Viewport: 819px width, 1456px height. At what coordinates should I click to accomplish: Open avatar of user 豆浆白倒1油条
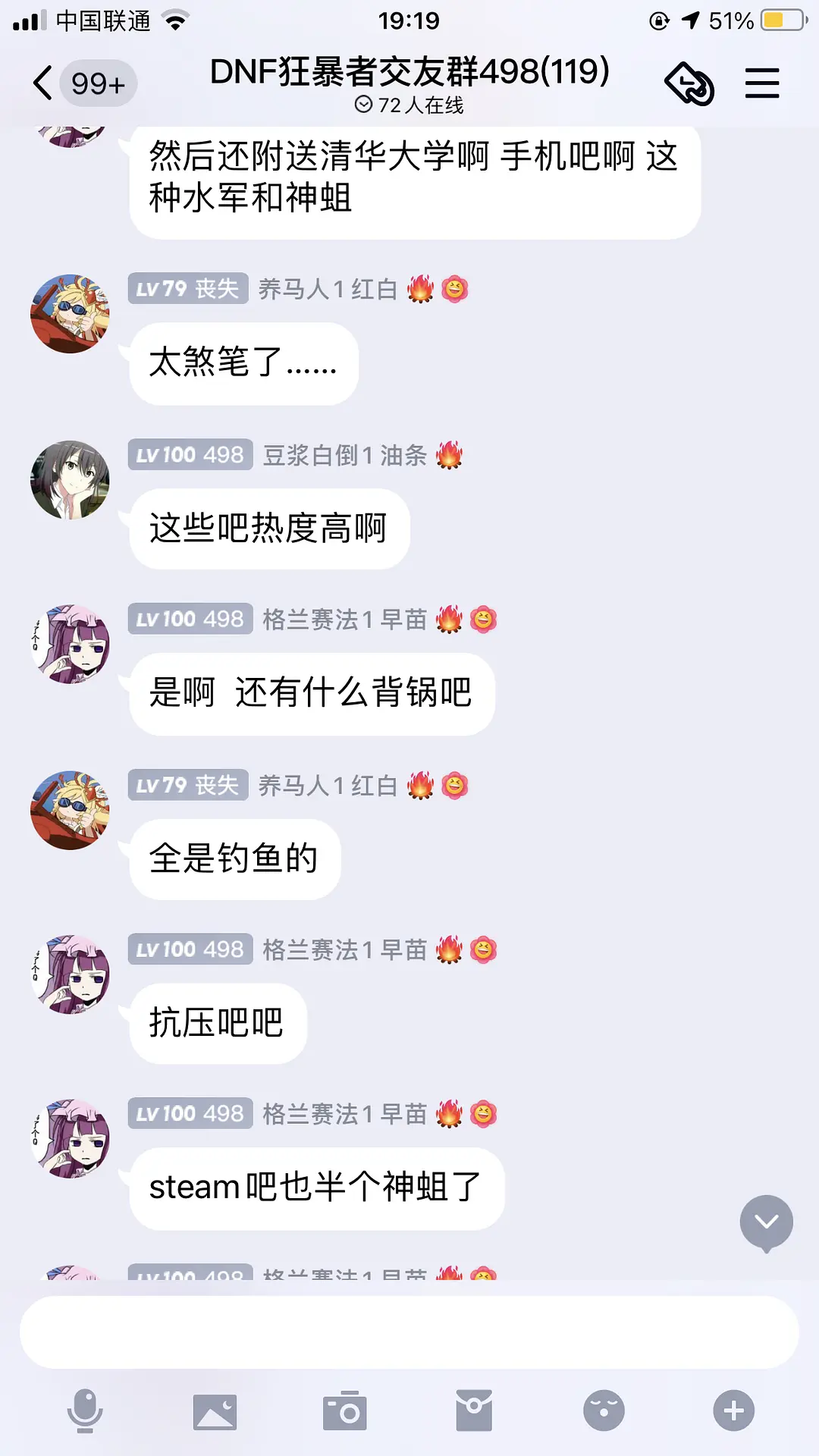coord(70,480)
